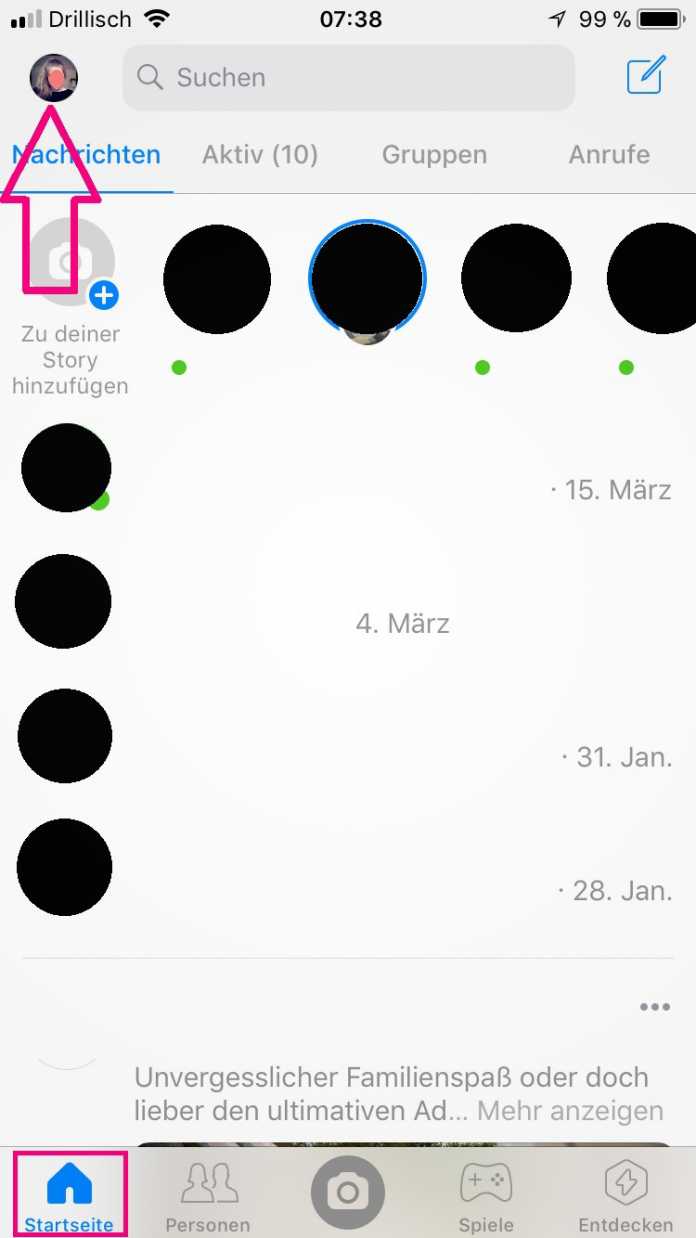This screenshot has height=1238, width=696.
Task: Open your profile picture settings
Action: [x=54, y=77]
